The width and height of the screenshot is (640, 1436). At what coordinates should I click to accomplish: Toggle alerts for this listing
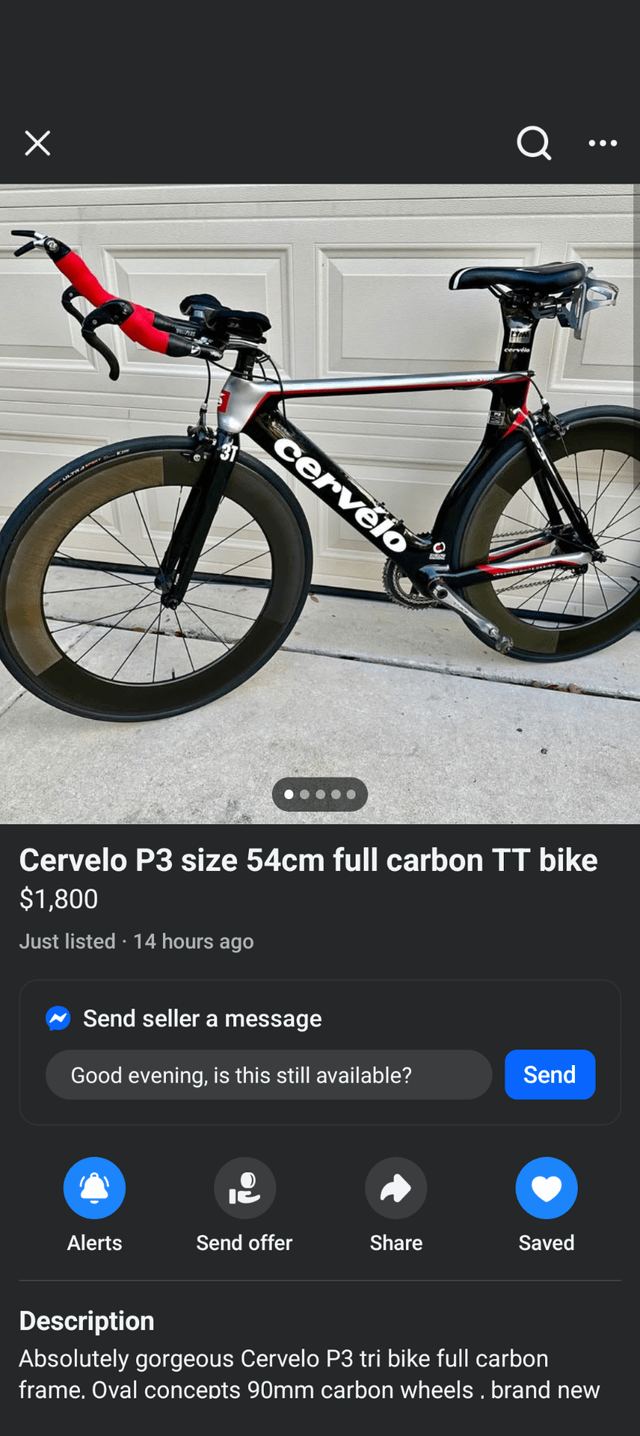[x=94, y=1188]
